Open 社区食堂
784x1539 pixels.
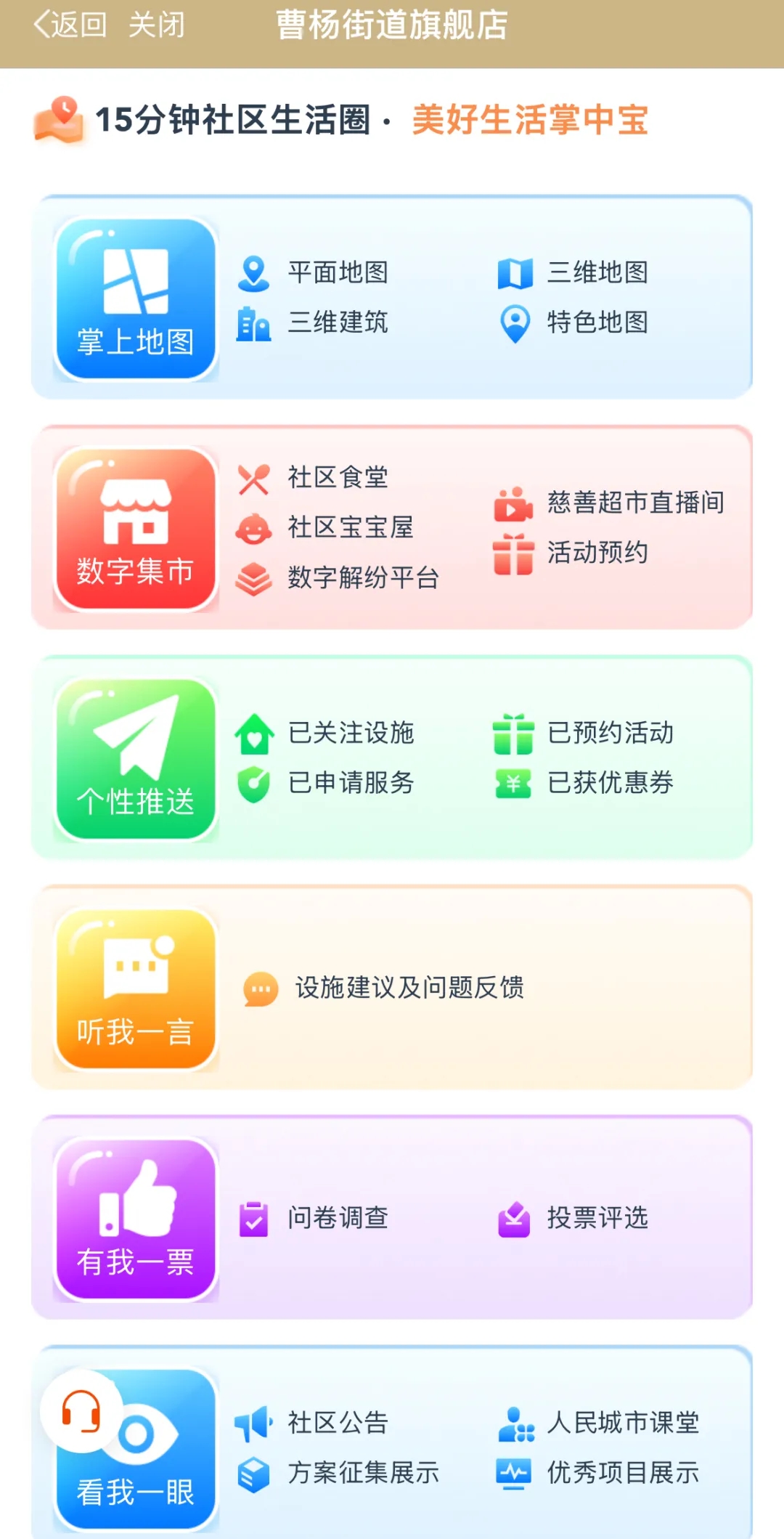337,478
